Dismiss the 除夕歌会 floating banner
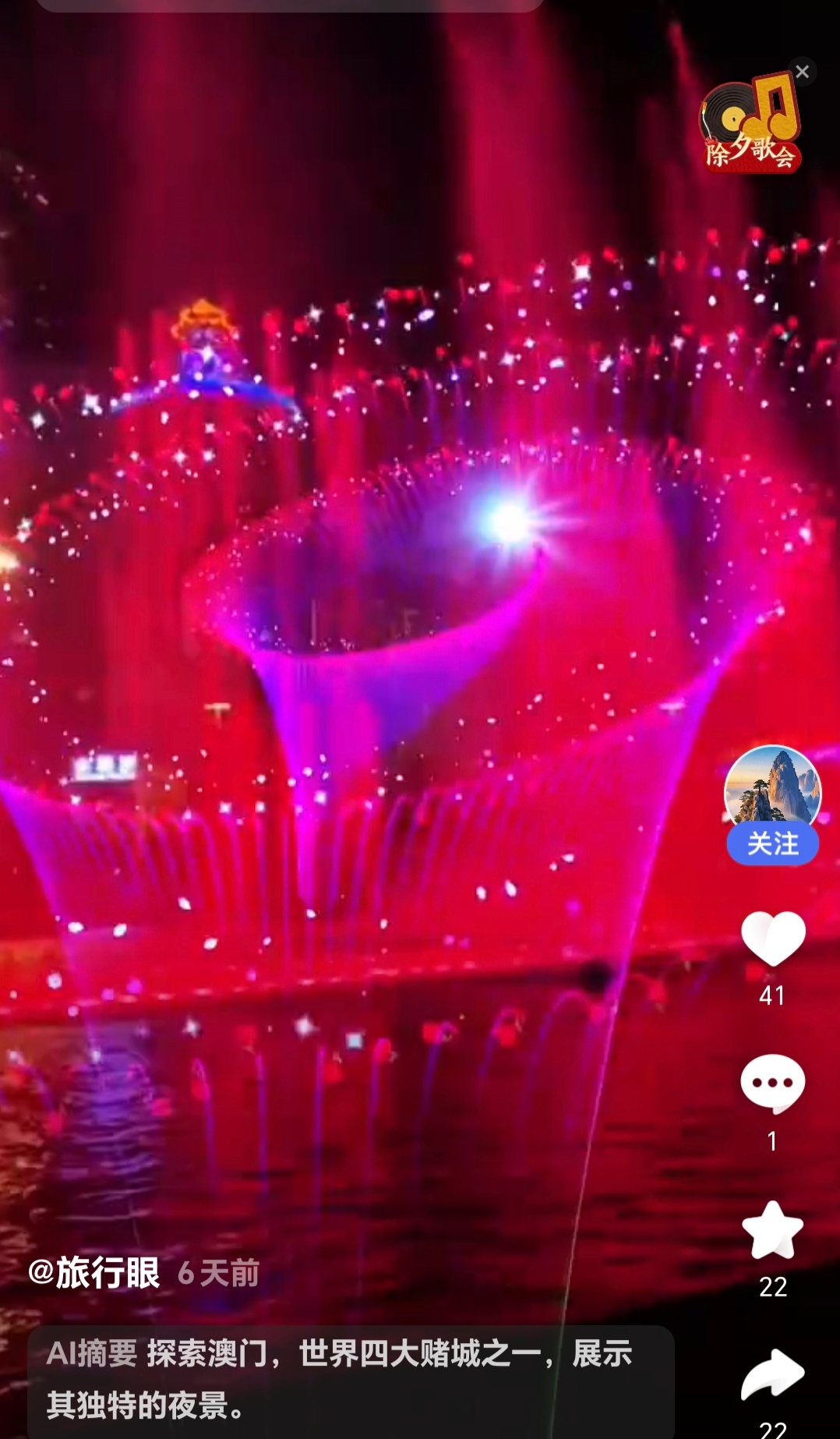Screen dimensions: 840x1439 click(802, 72)
